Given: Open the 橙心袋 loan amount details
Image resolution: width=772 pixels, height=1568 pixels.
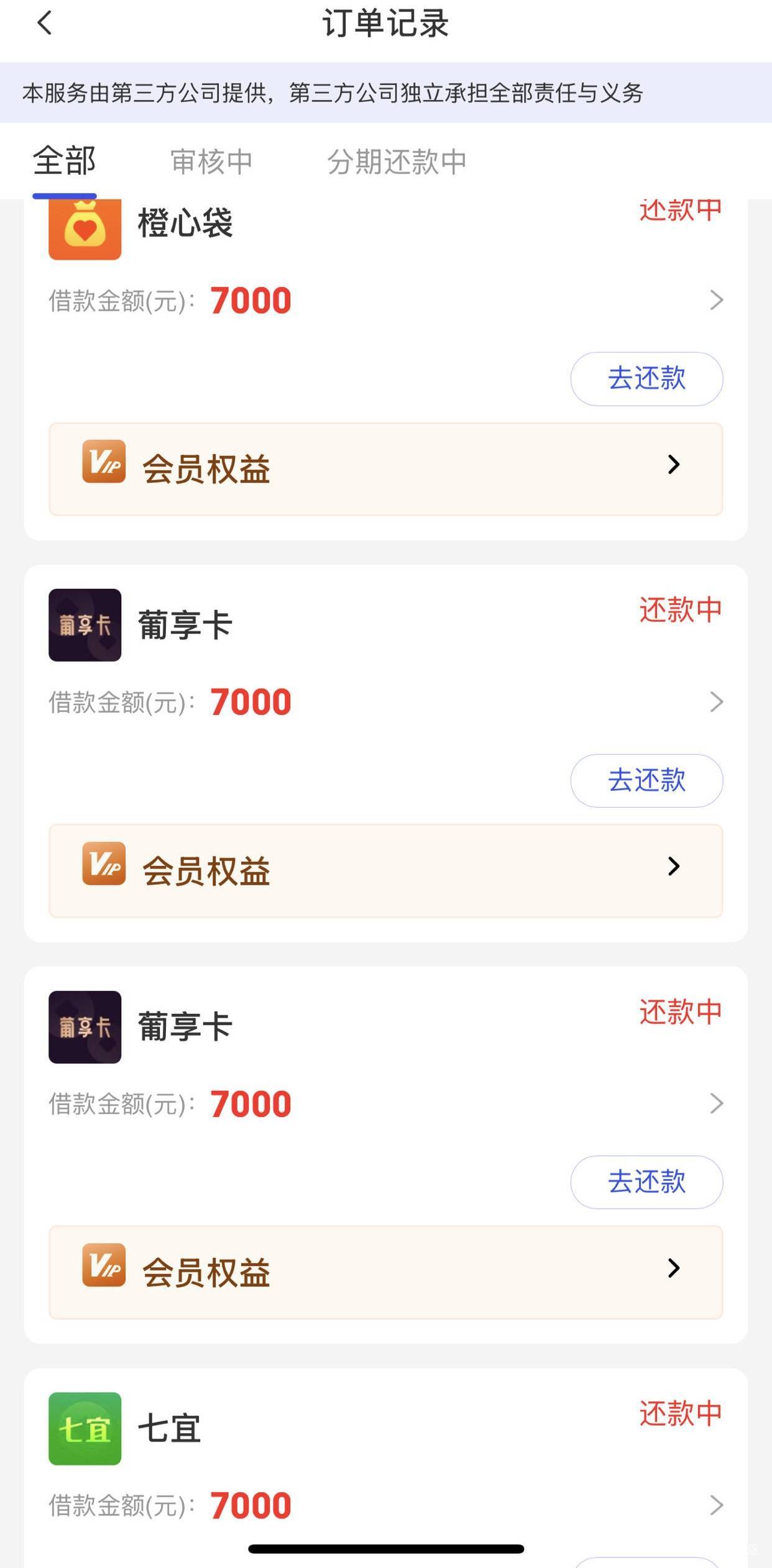Looking at the screenshot, I should click(385, 301).
